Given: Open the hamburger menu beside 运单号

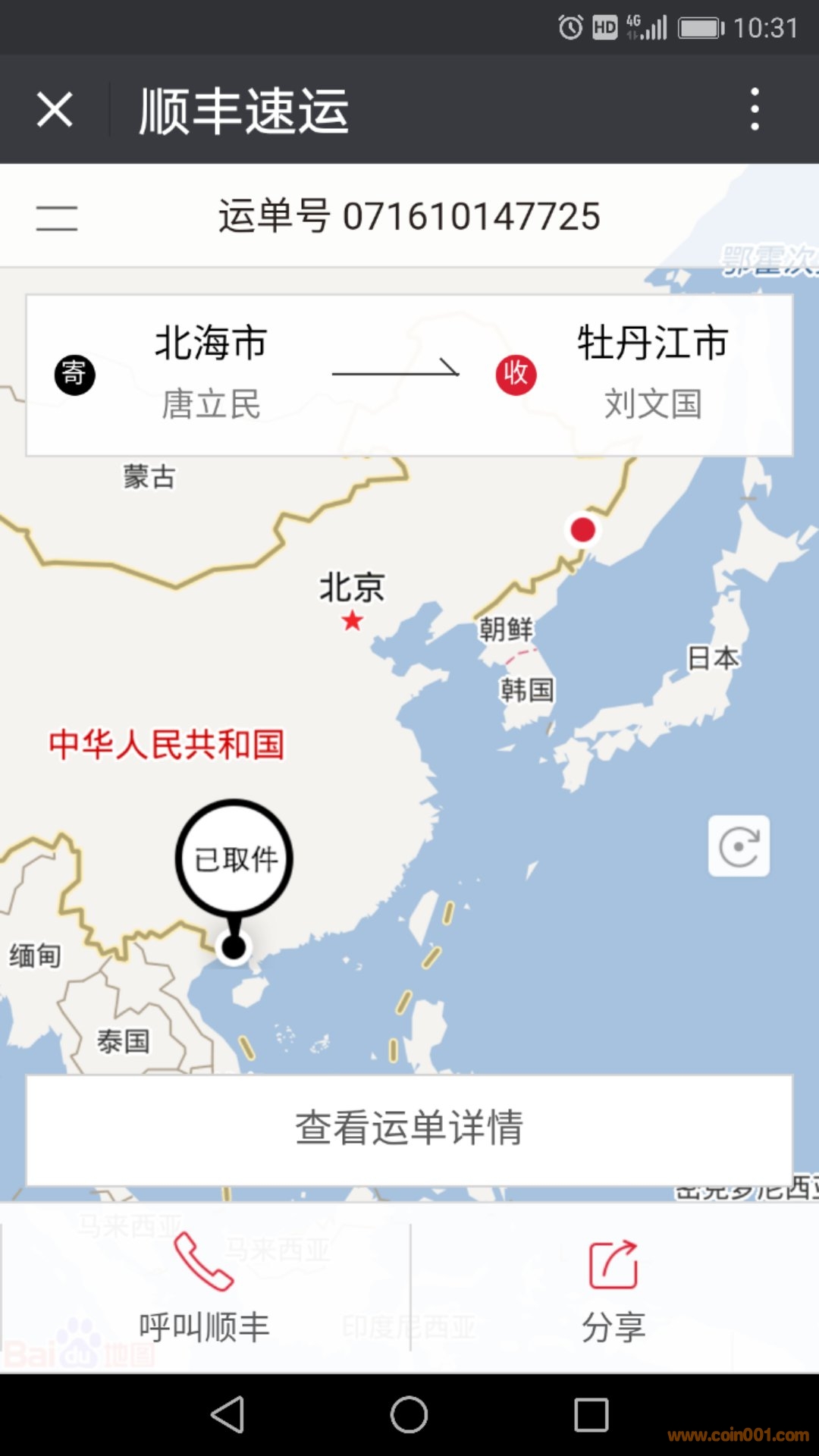Looking at the screenshot, I should click(57, 218).
